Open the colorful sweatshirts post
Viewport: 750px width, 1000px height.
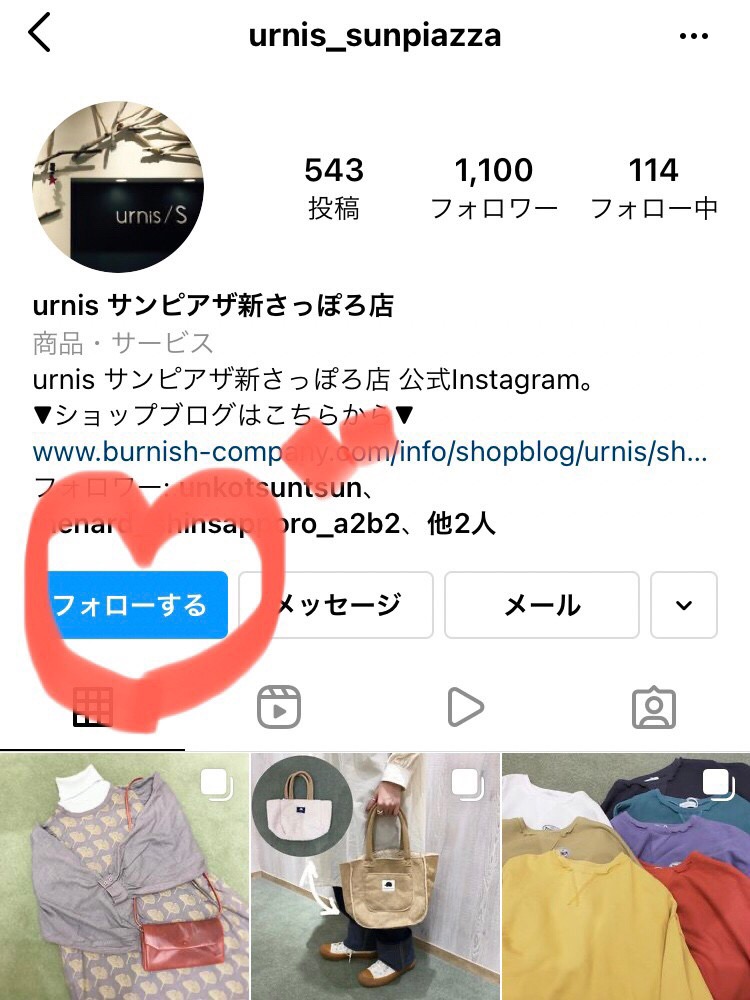coord(626,877)
